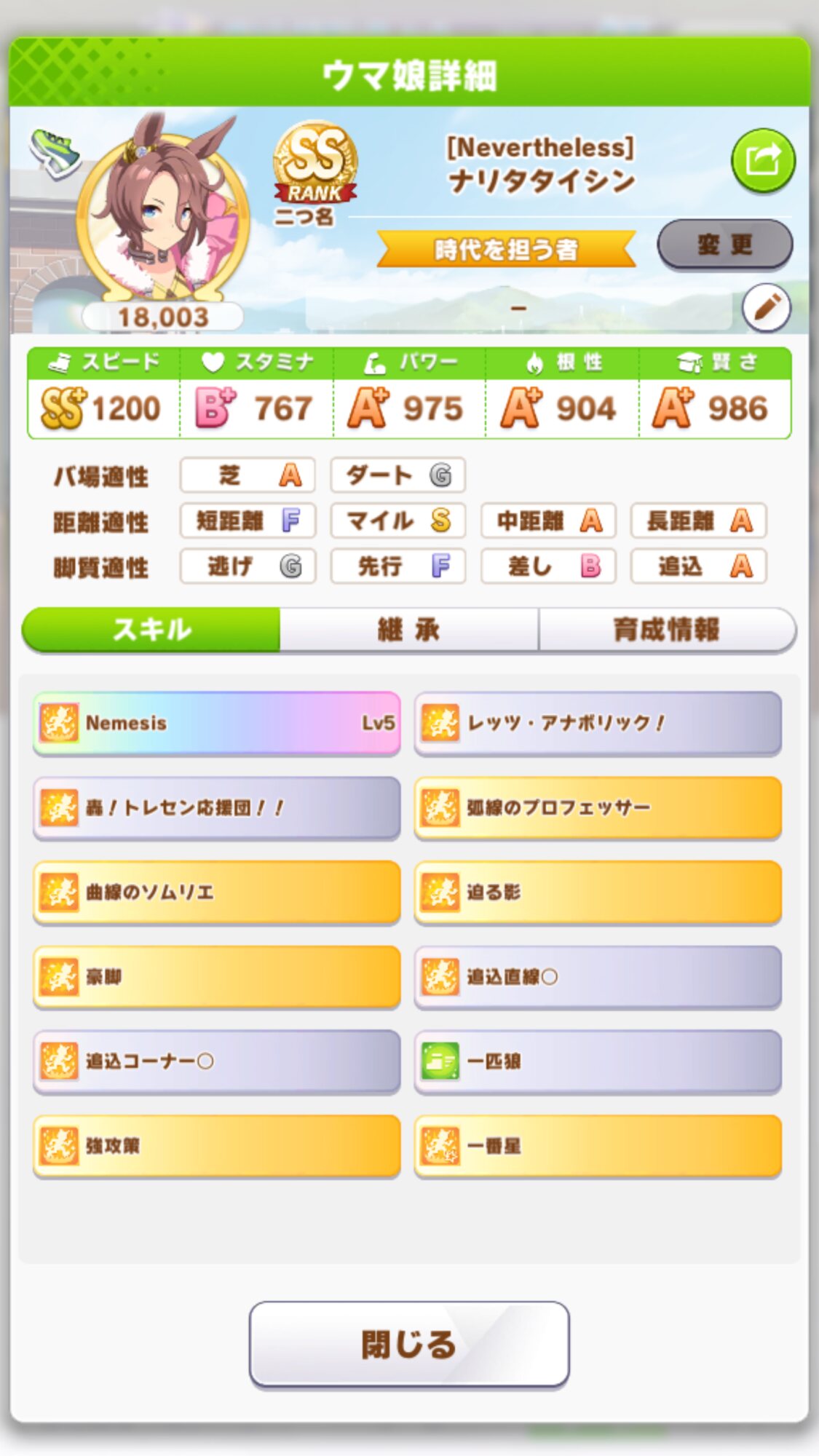Check the 曲線のソムリエ skill

216,892
